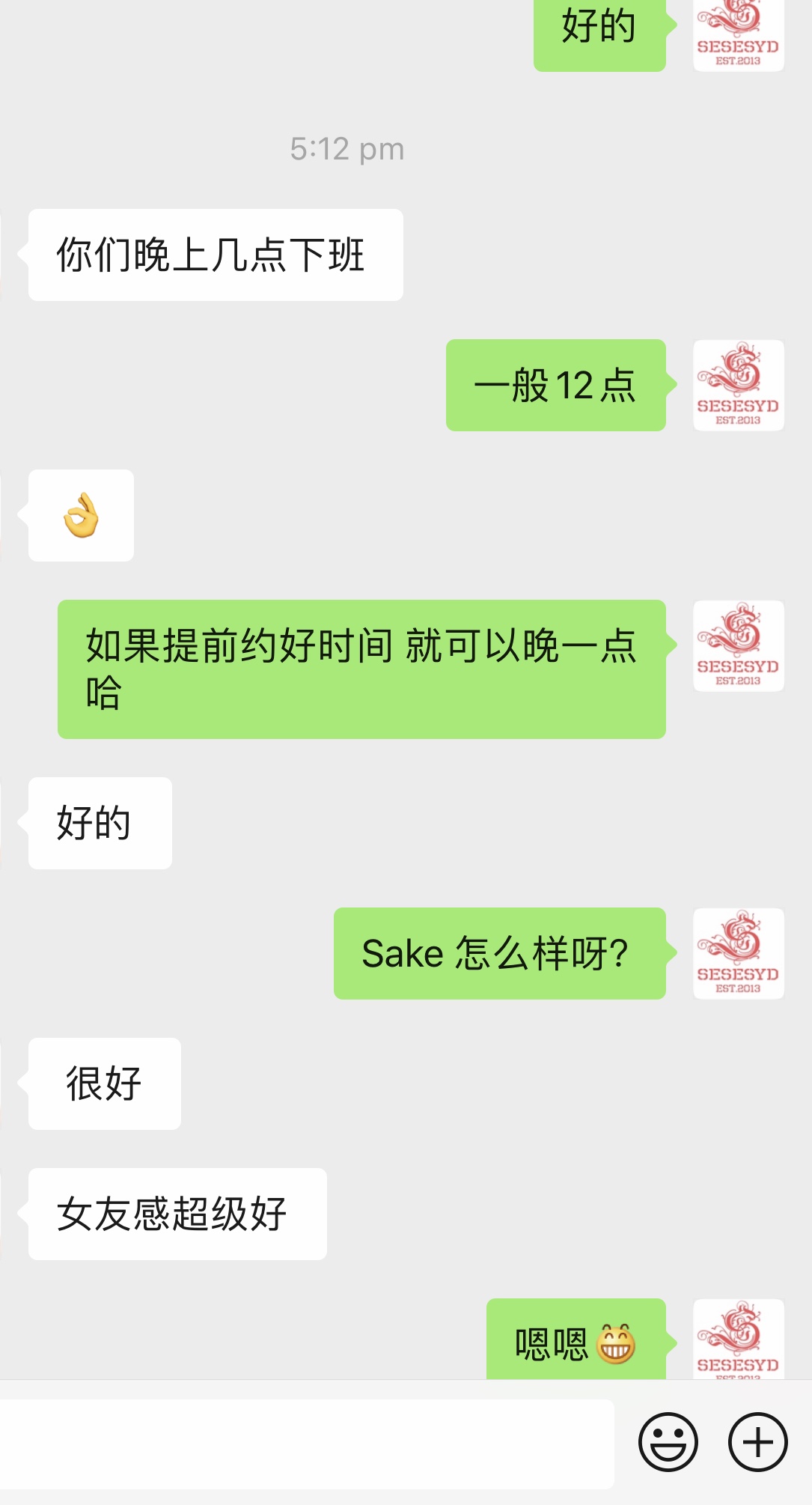Image resolution: width=812 pixels, height=1505 pixels.
Task: Open the emoji sticker panel
Action: click(x=668, y=1442)
